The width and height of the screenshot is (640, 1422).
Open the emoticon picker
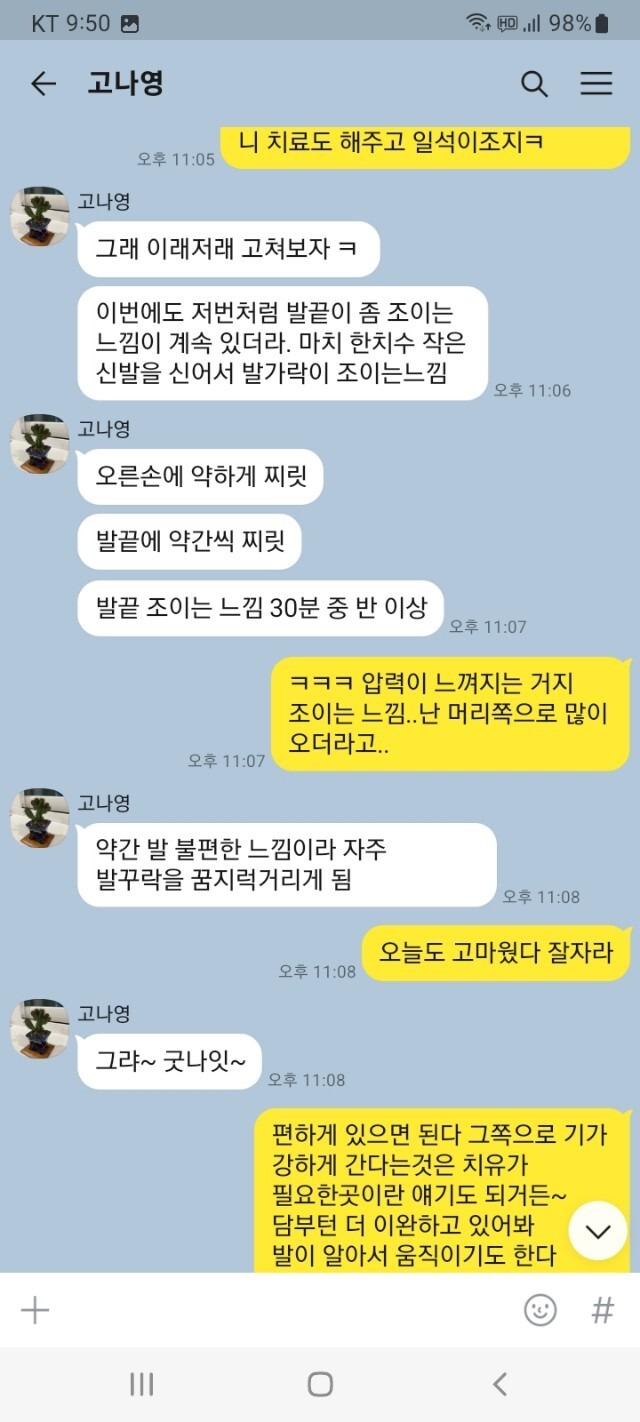click(540, 1310)
